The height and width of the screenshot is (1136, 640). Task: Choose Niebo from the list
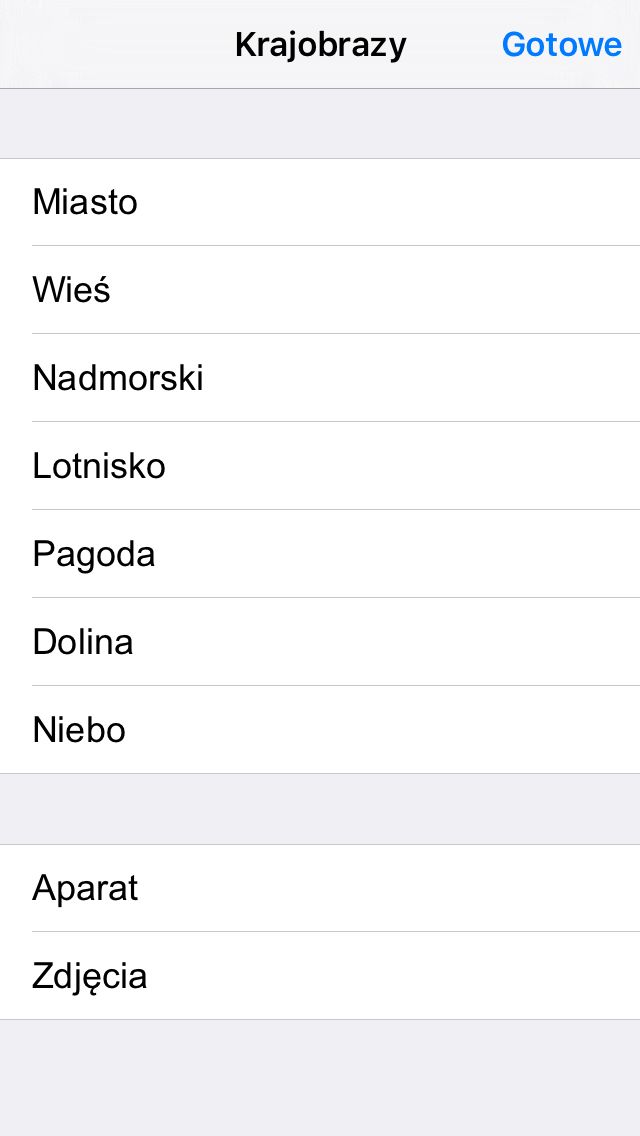pyautogui.click(x=320, y=730)
